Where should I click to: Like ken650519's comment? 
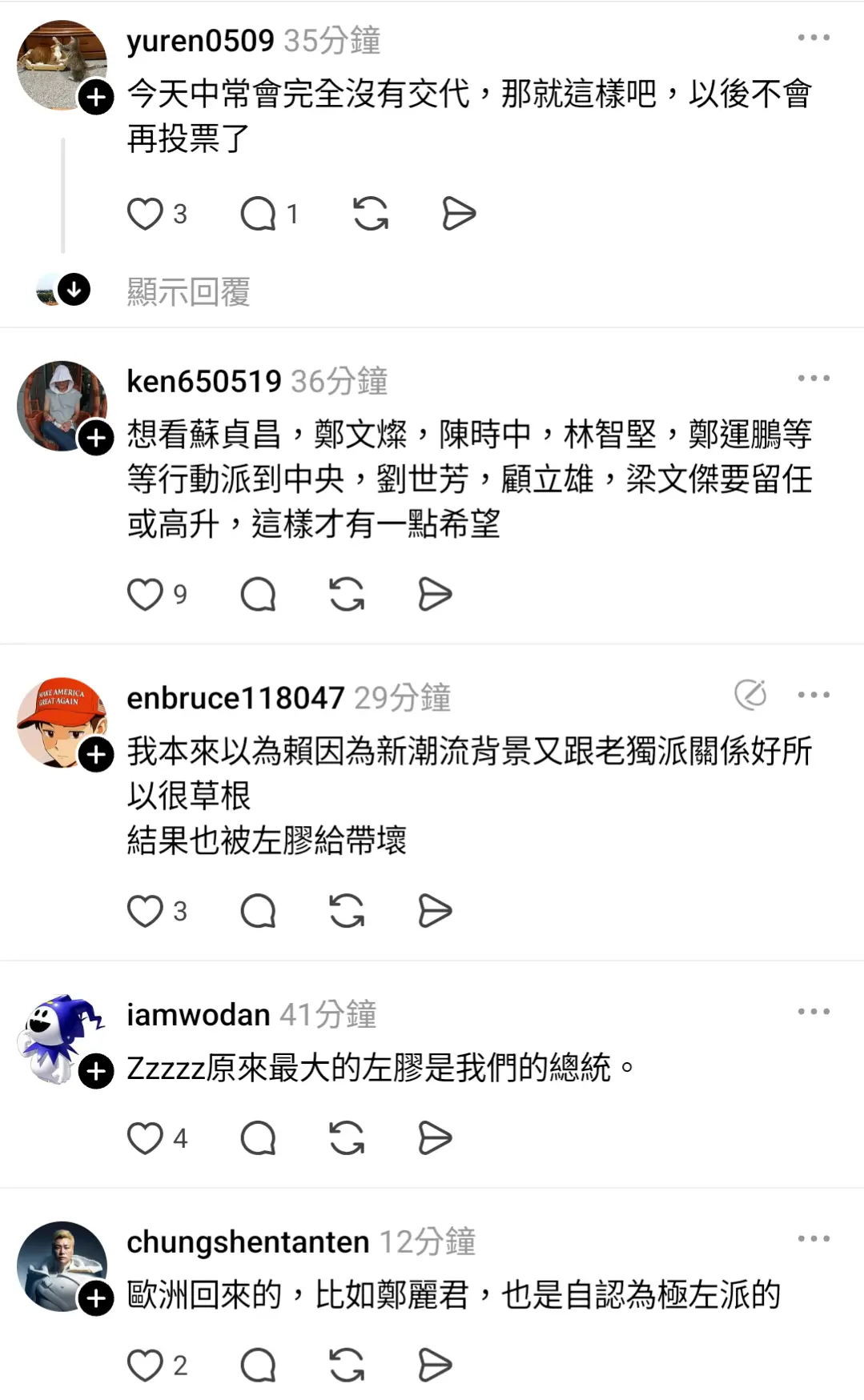coord(145,595)
